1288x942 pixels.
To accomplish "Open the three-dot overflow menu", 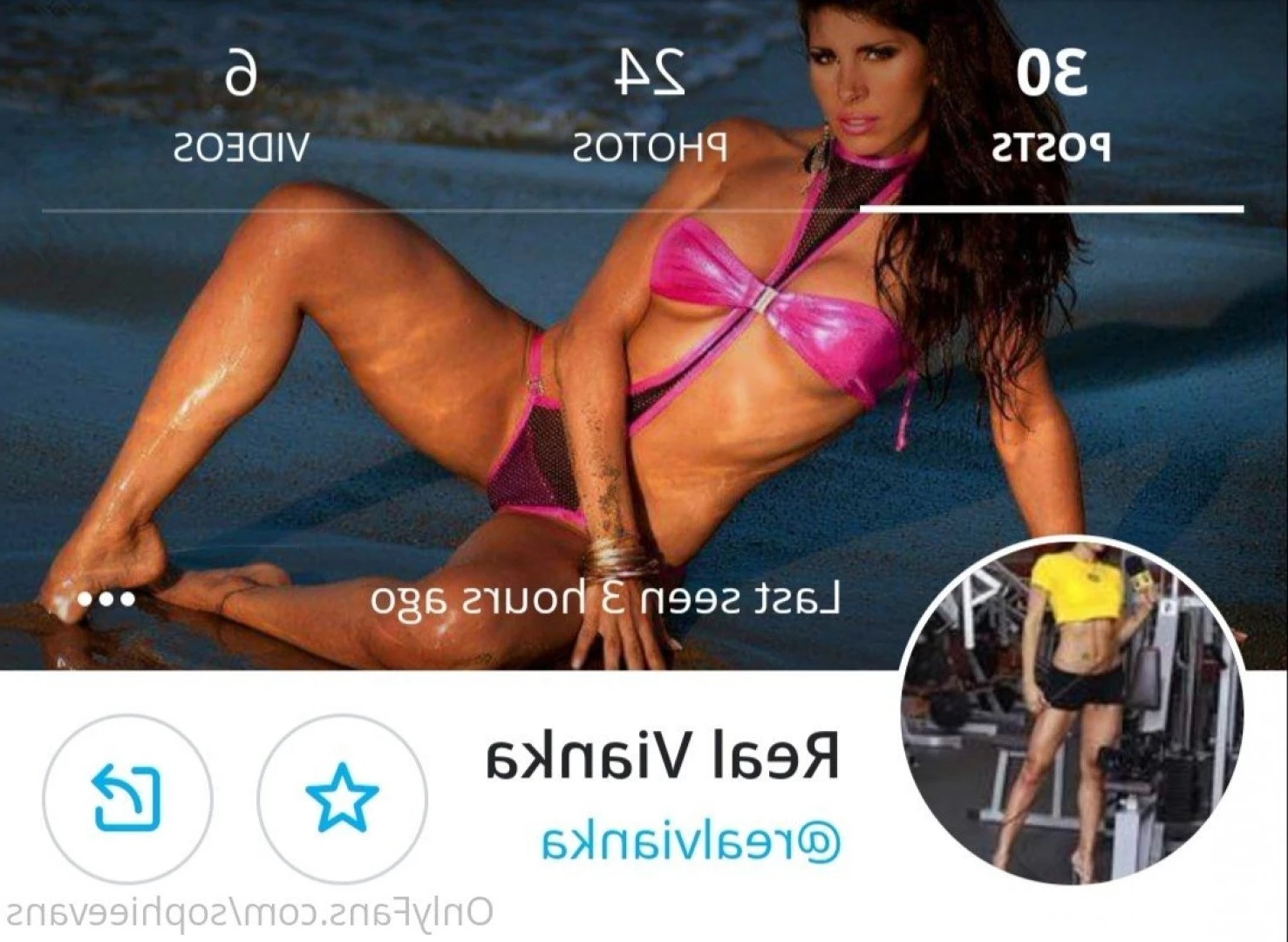I will [x=106, y=600].
